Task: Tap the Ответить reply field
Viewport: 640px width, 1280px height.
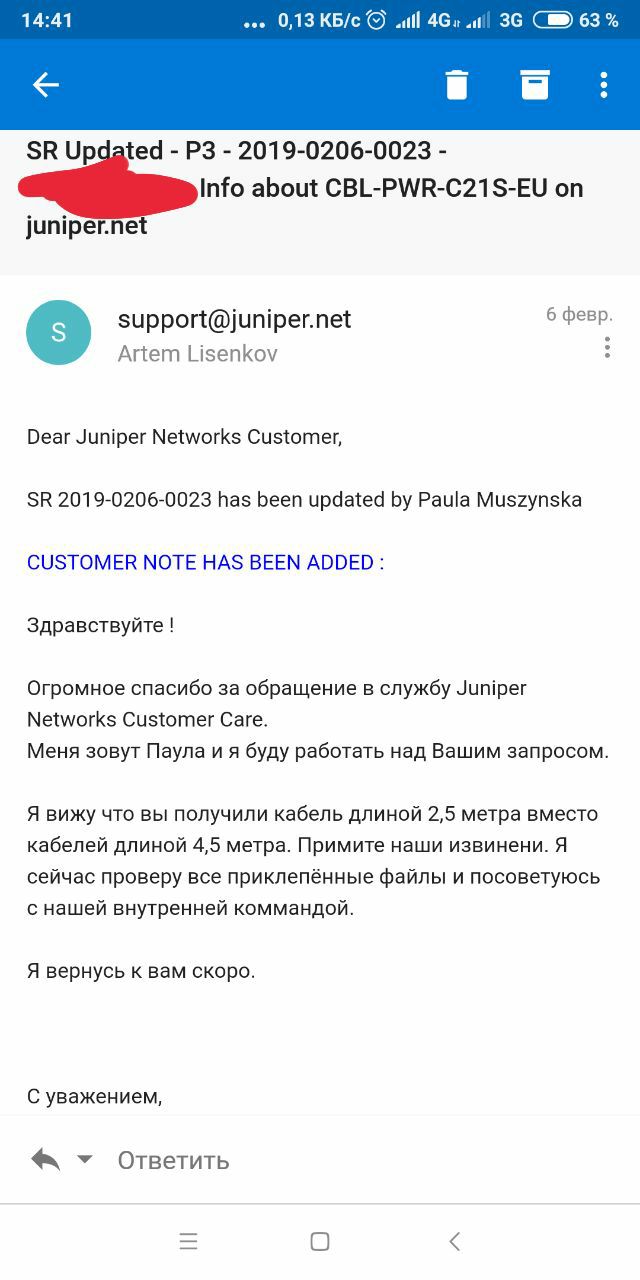Action: point(174,1160)
